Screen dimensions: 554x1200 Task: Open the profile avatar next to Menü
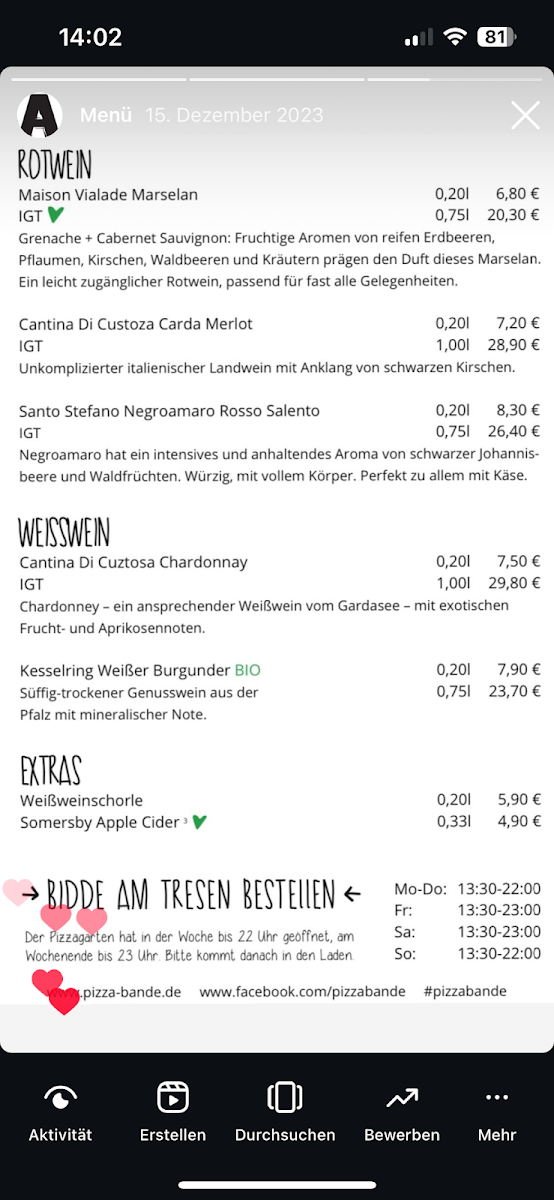pyautogui.click(x=40, y=115)
